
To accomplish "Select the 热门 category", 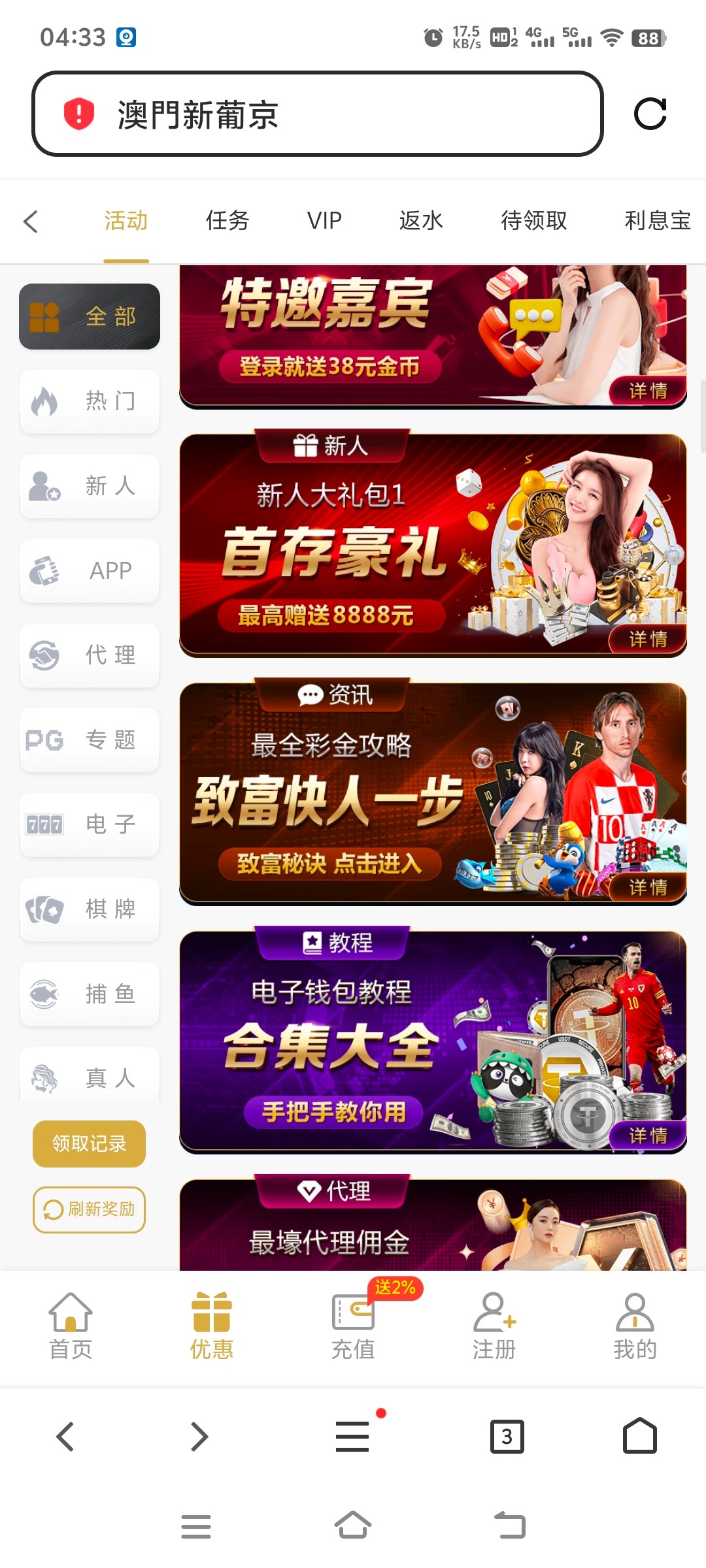I will point(90,401).
